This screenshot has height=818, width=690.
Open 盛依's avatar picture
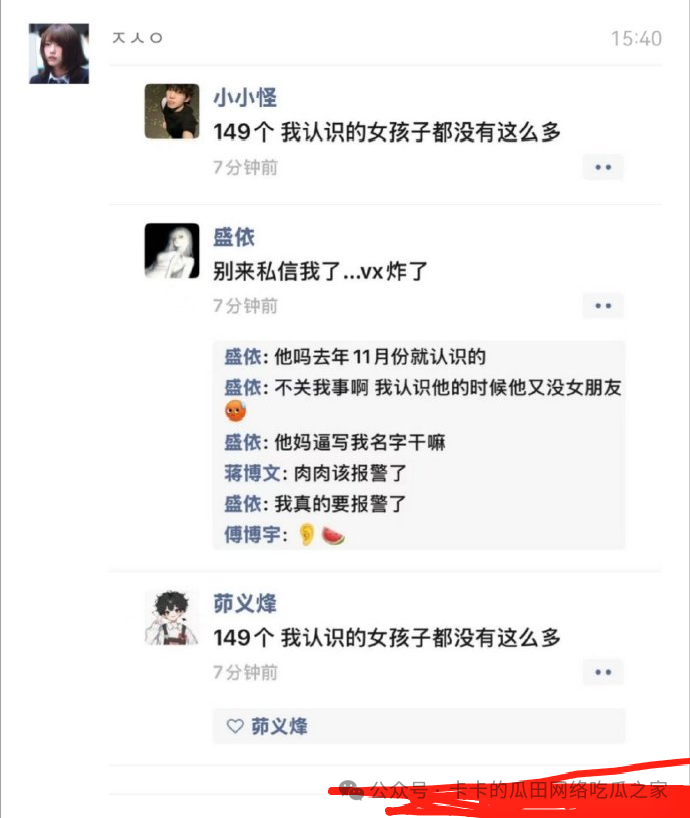(172, 250)
